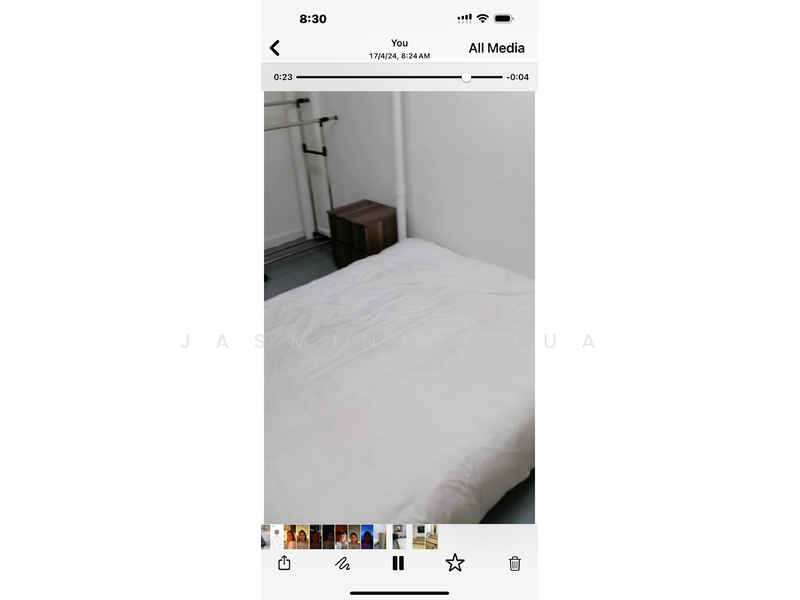Delete this video with the trash icon
This screenshot has height=600, width=800.
pyautogui.click(x=515, y=563)
